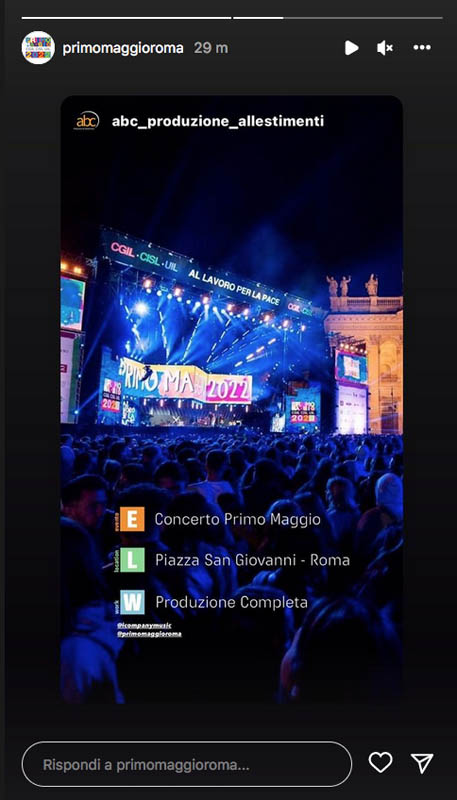This screenshot has width=457, height=800.
Task: Unmute the story audio
Action: [x=385, y=48]
